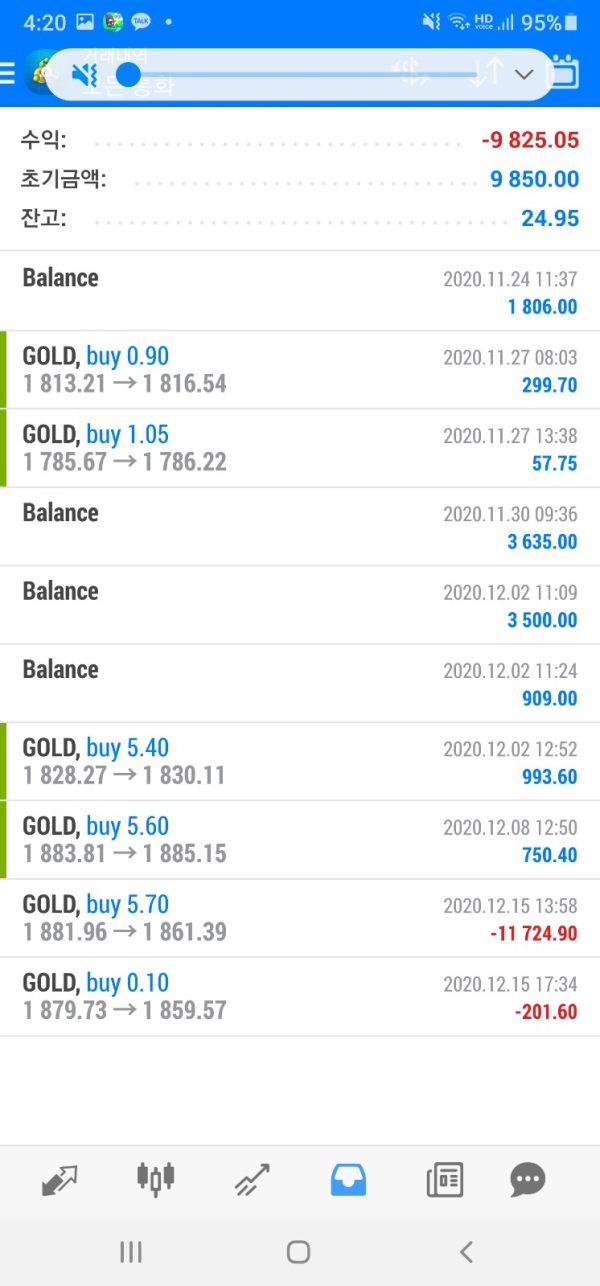Expand the volume panel chevron
The width and height of the screenshot is (600, 1286).
tap(524, 74)
